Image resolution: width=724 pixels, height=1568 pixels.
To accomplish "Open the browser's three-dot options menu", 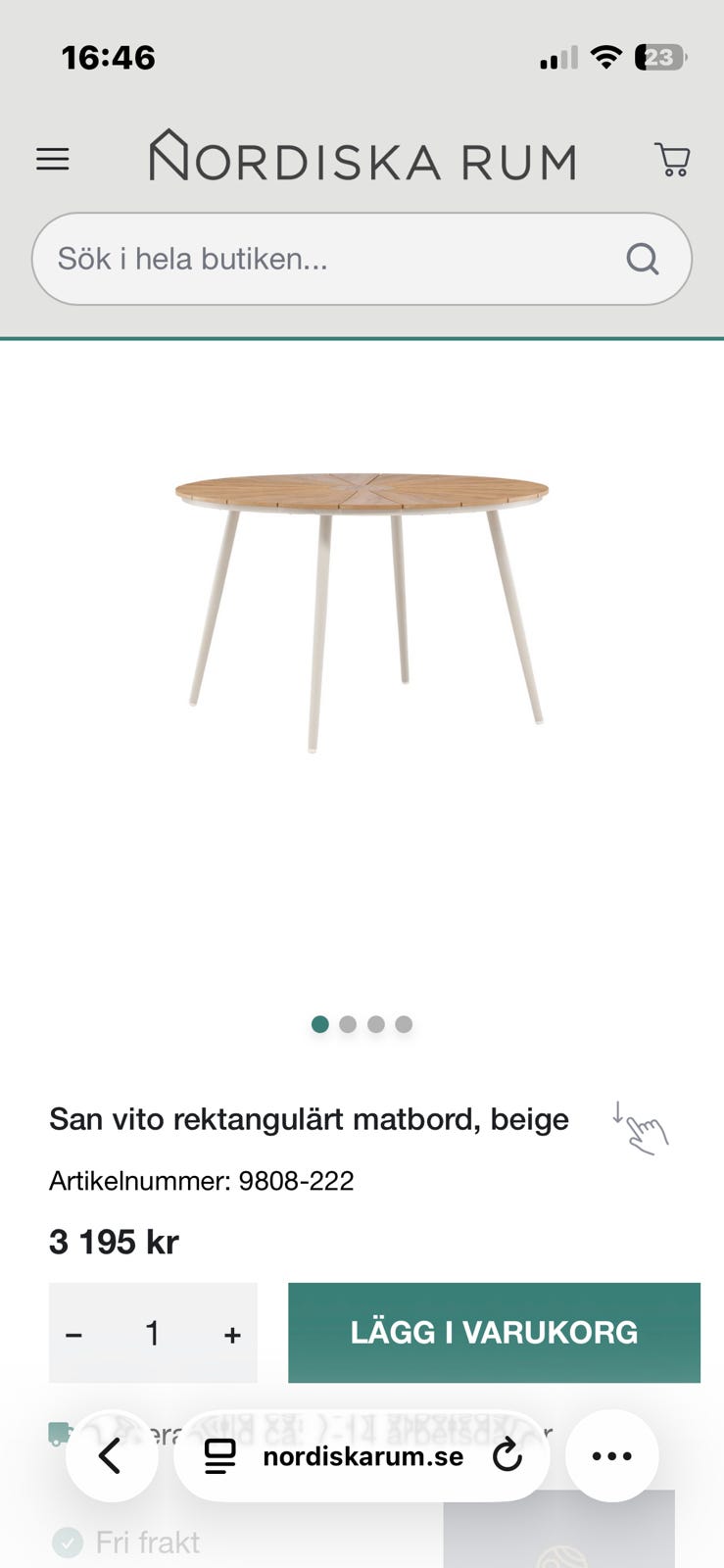I will [x=610, y=1456].
